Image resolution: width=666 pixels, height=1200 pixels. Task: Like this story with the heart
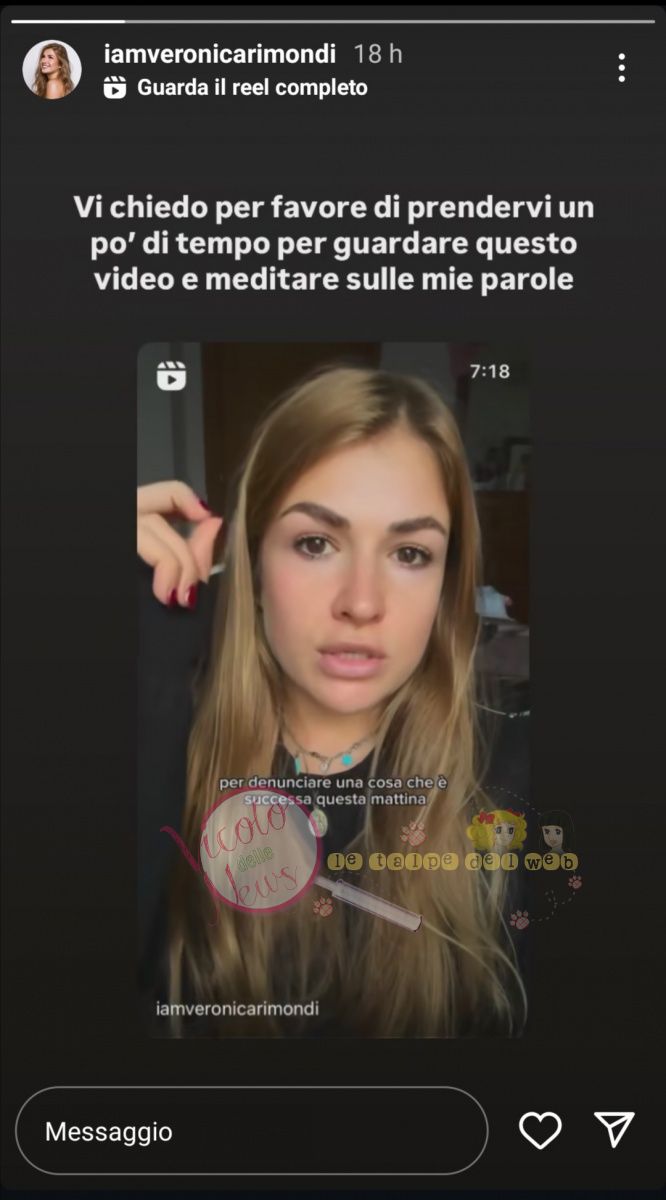click(540, 1130)
